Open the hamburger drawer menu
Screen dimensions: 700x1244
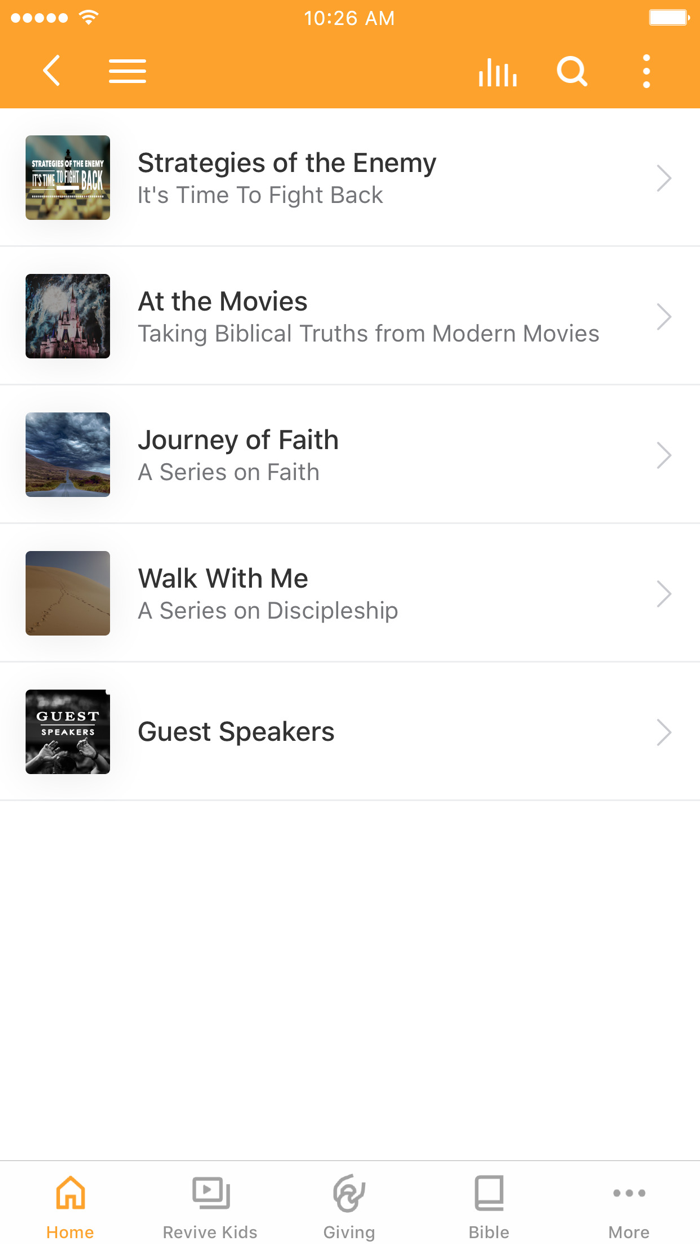pos(127,71)
